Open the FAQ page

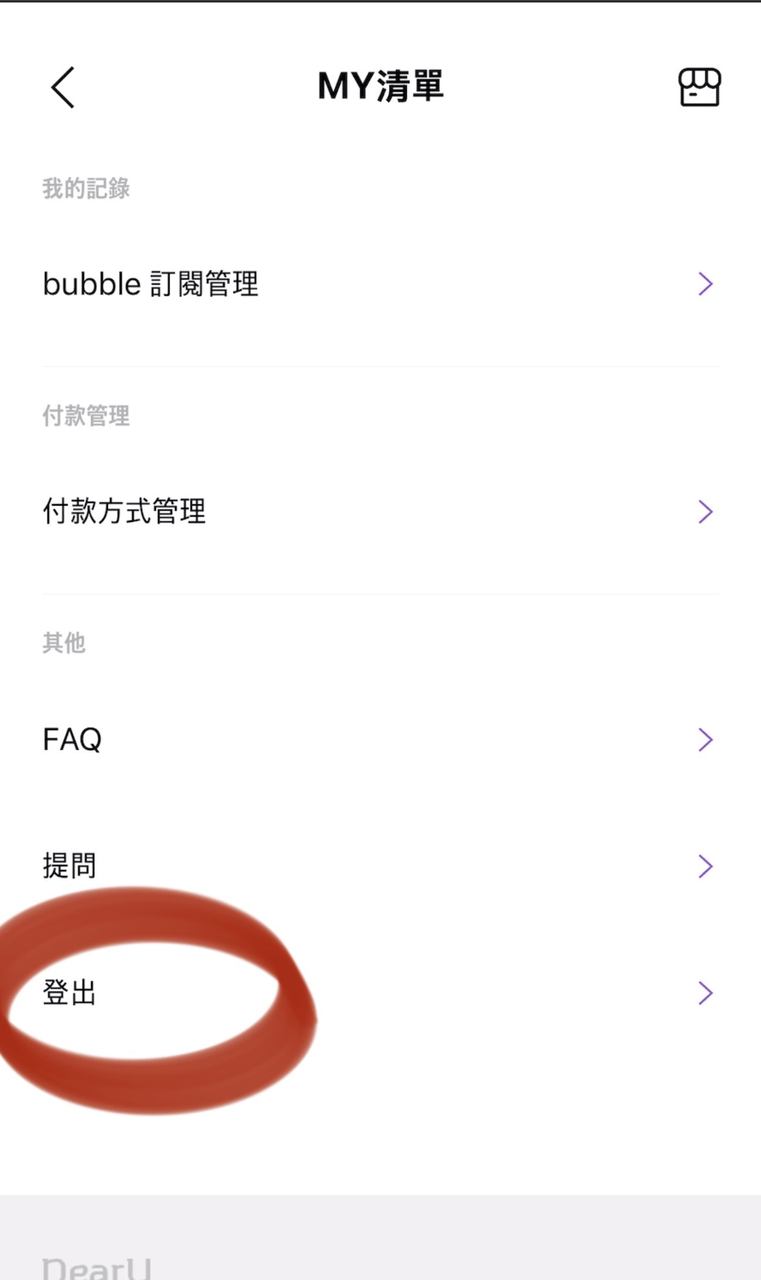coord(70,739)
